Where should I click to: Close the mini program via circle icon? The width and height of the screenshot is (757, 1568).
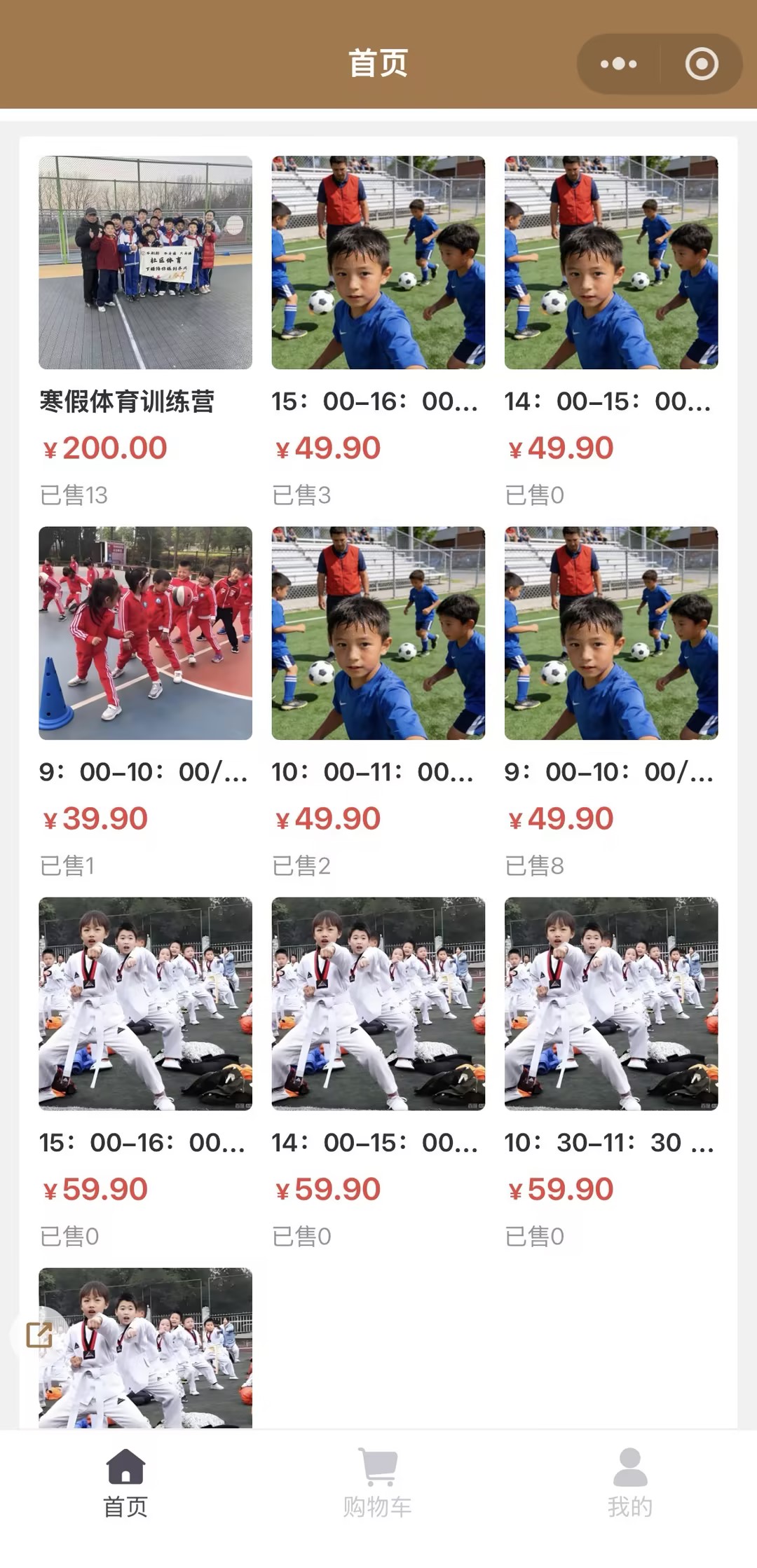[701, 64]
